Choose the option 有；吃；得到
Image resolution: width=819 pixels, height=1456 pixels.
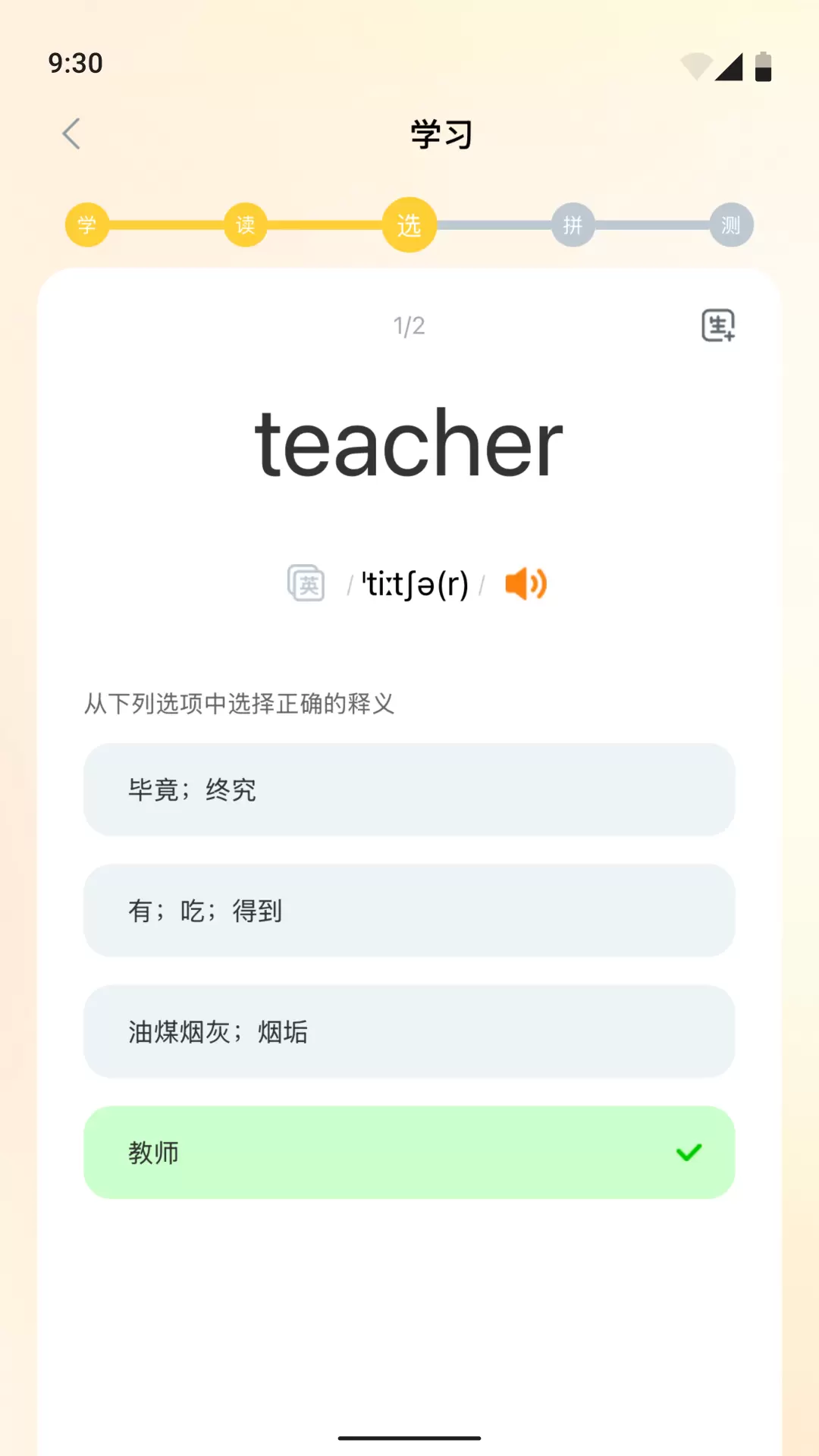click(409, 910)
